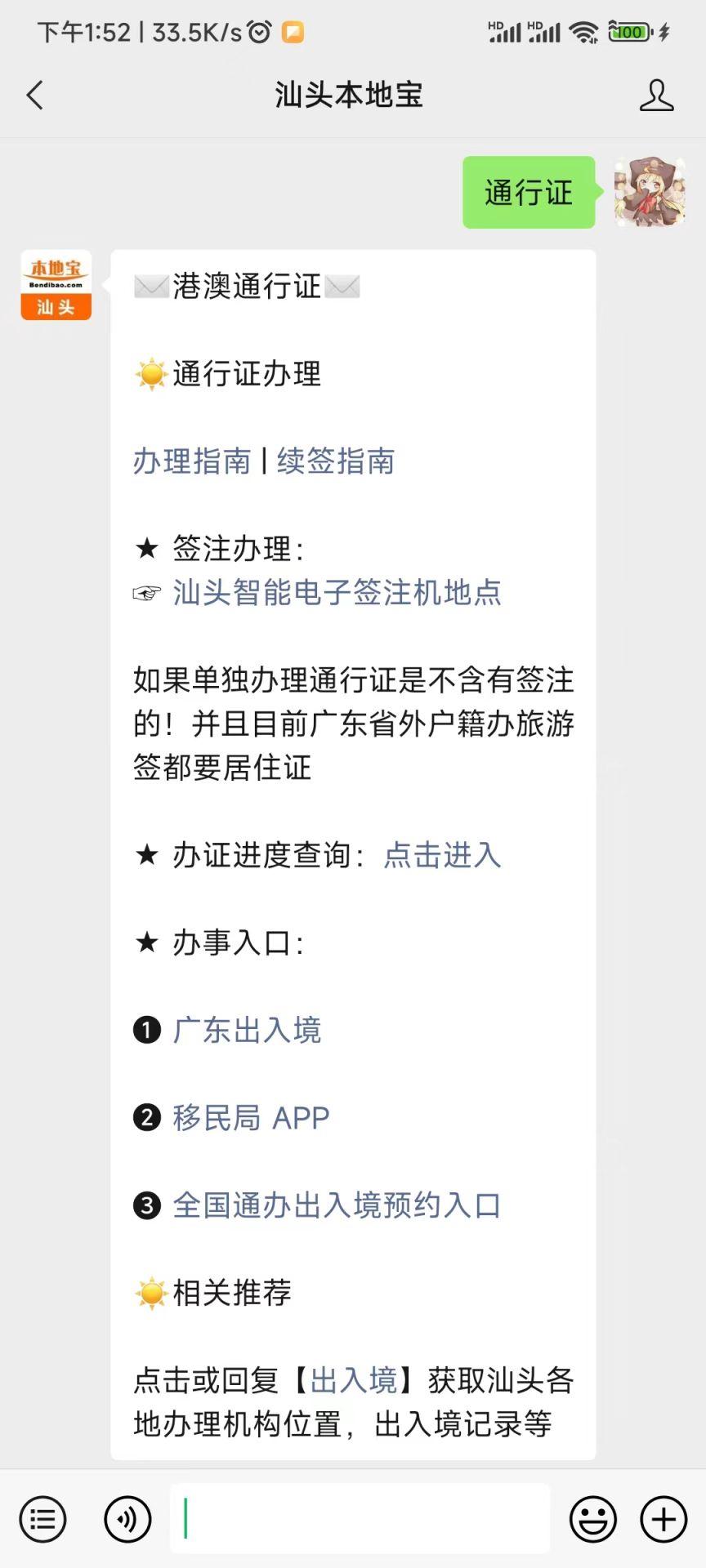Screen dimensions: 706x1568
Task: Open the 办理指南 link
Action: (x=192, y=461)
